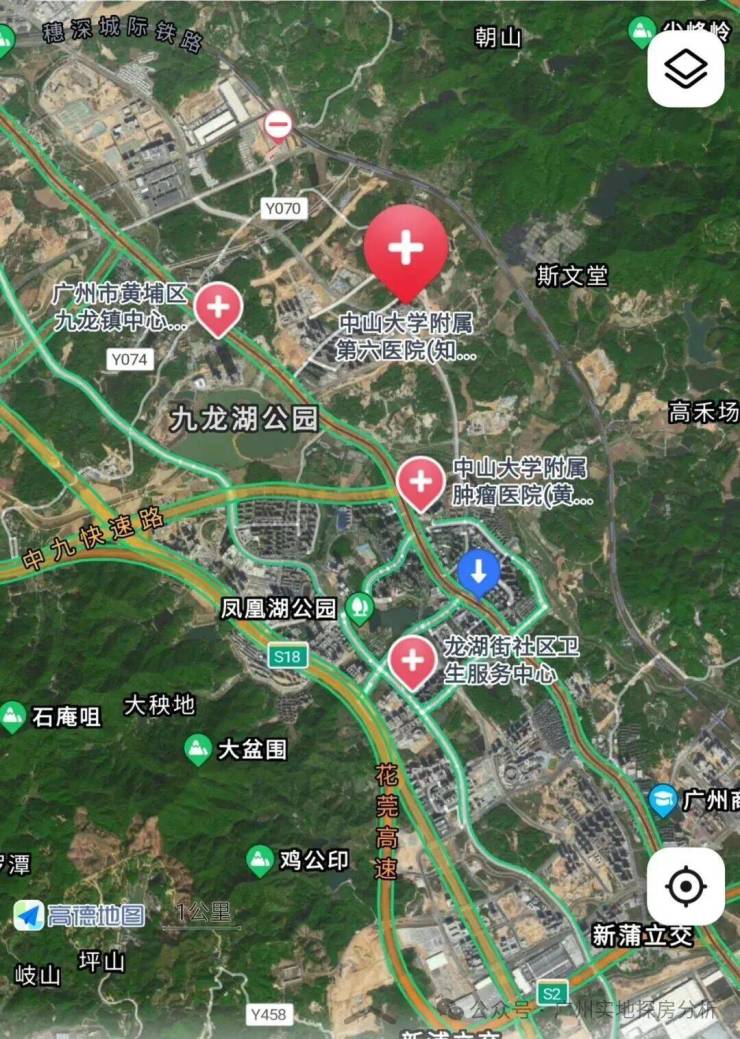The height and width of the screenshot is (1039, 740).
Task: Select the 广州商 school marker
Action: [x=662, y=799]
